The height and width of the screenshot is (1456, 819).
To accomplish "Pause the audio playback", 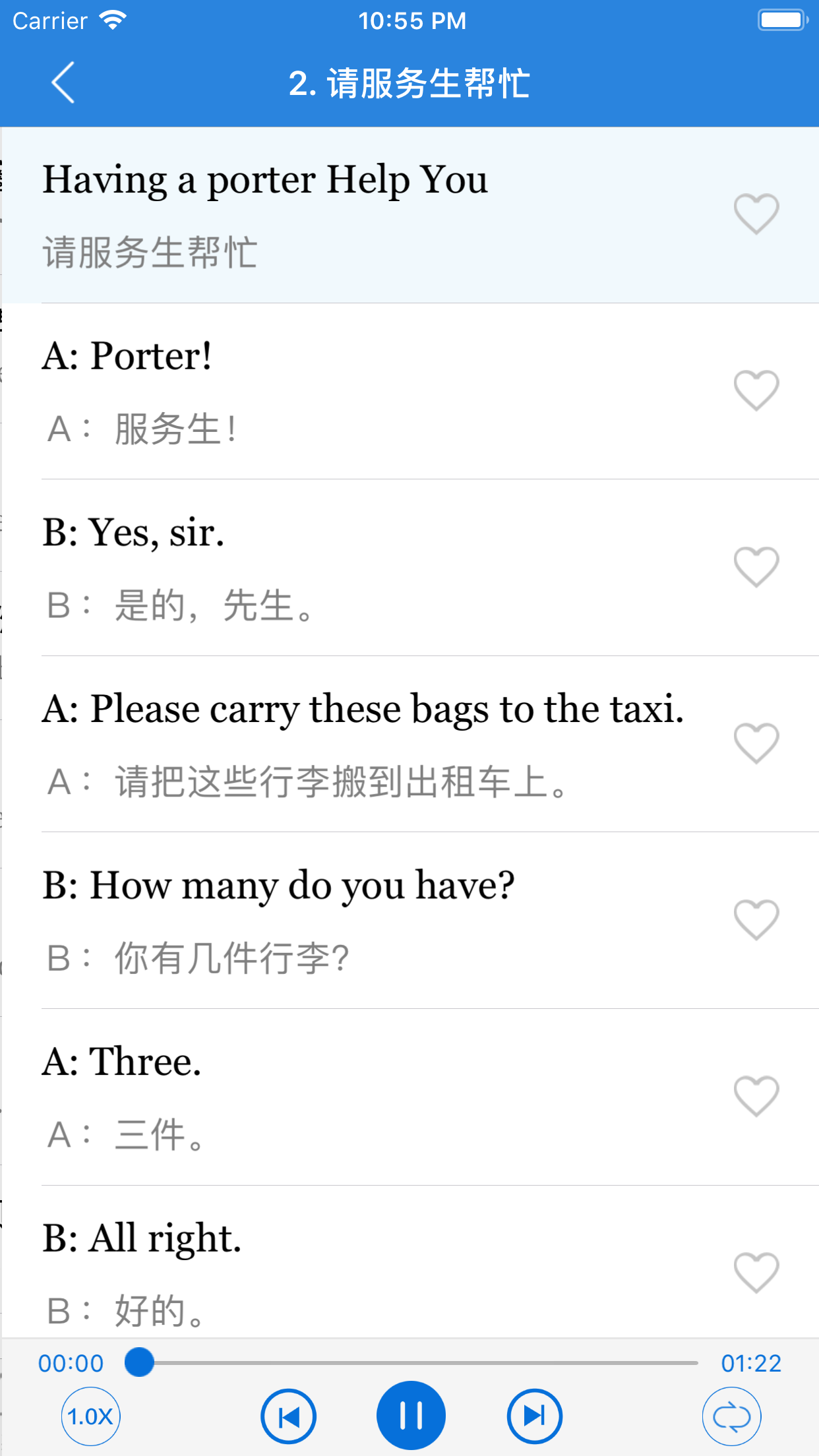I will pos(410,1415).
